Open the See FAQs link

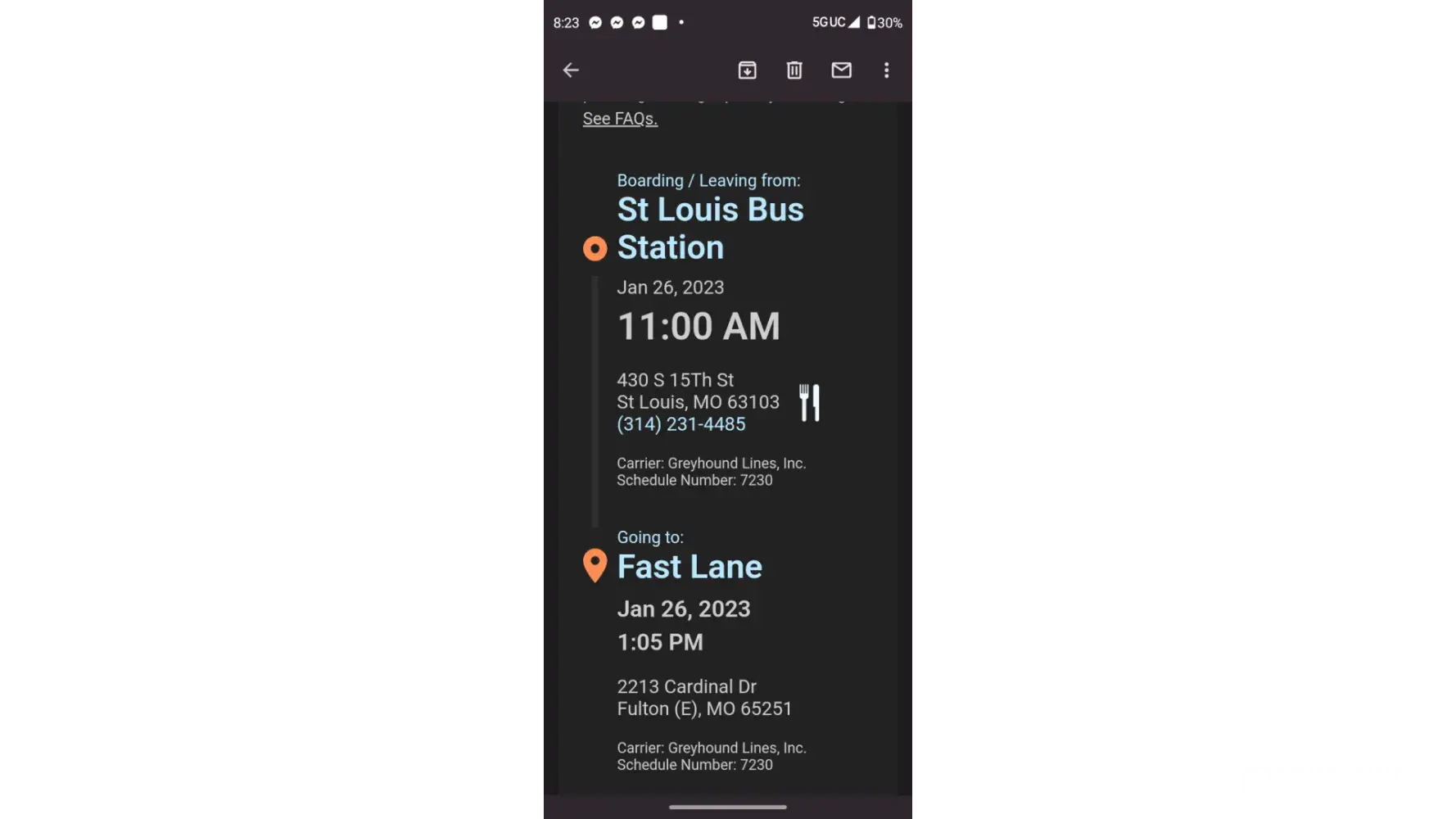(x=620, y=119)
